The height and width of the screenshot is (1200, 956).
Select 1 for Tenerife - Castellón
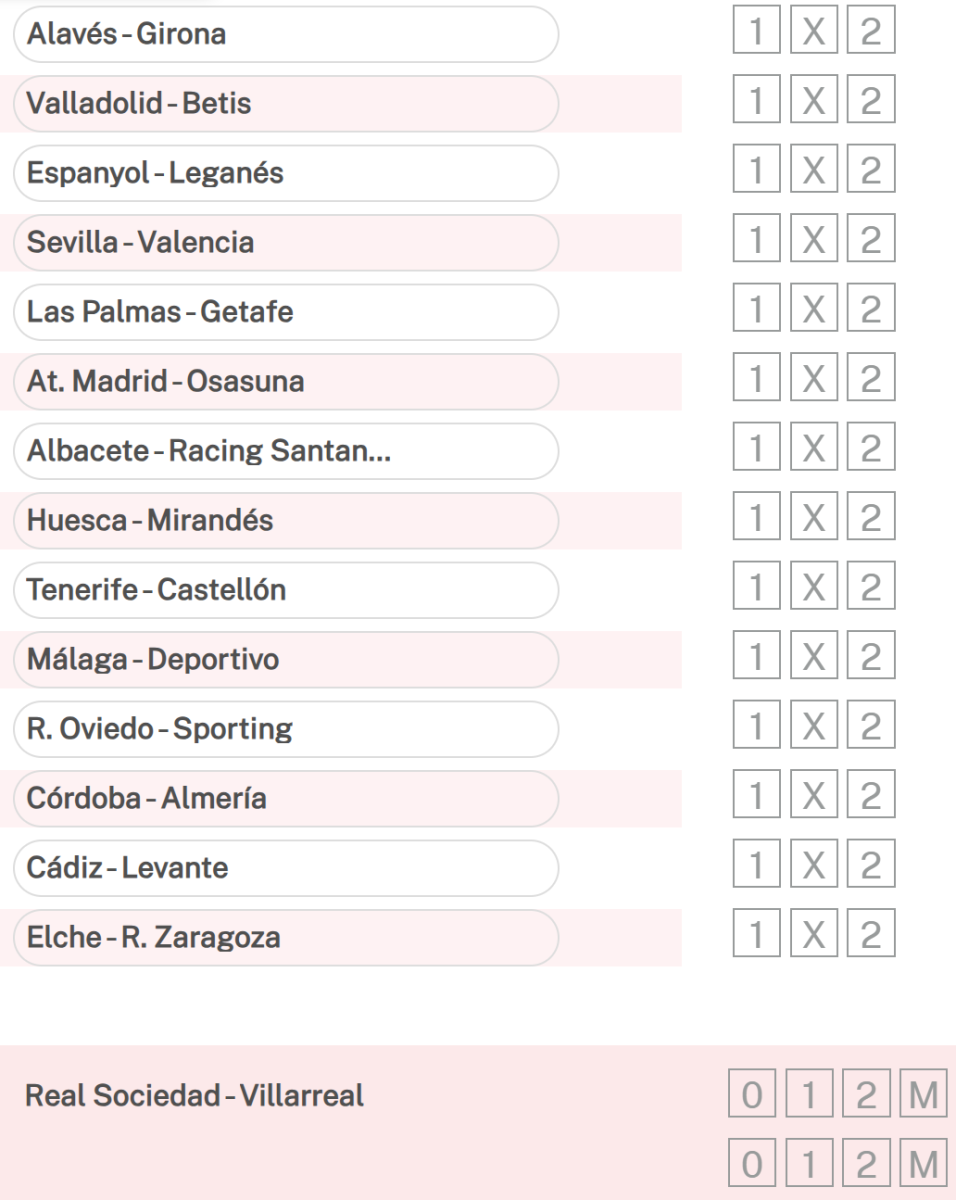[757, 591]
